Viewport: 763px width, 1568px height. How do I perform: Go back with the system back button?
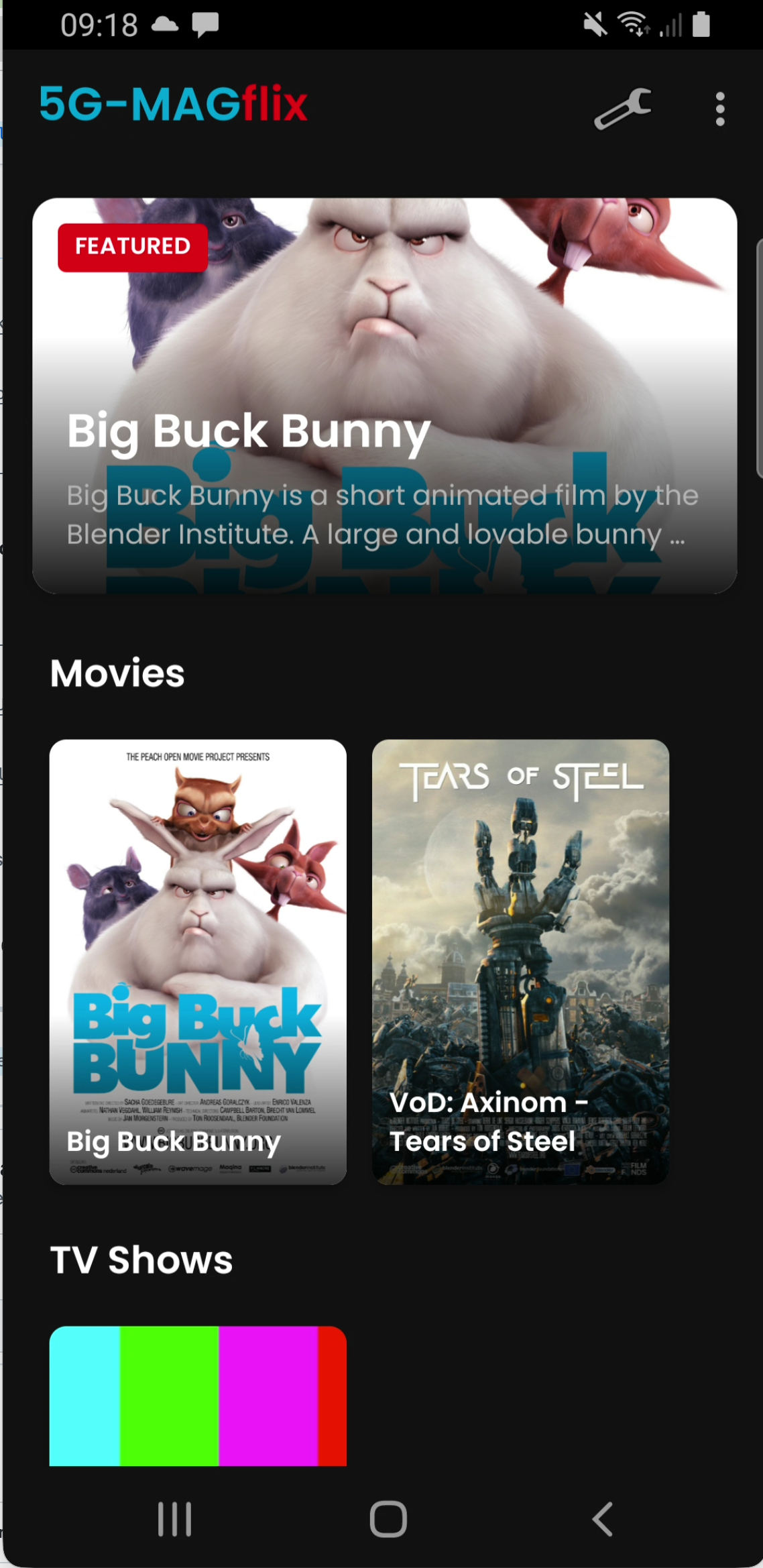[x=602, y=1519]
